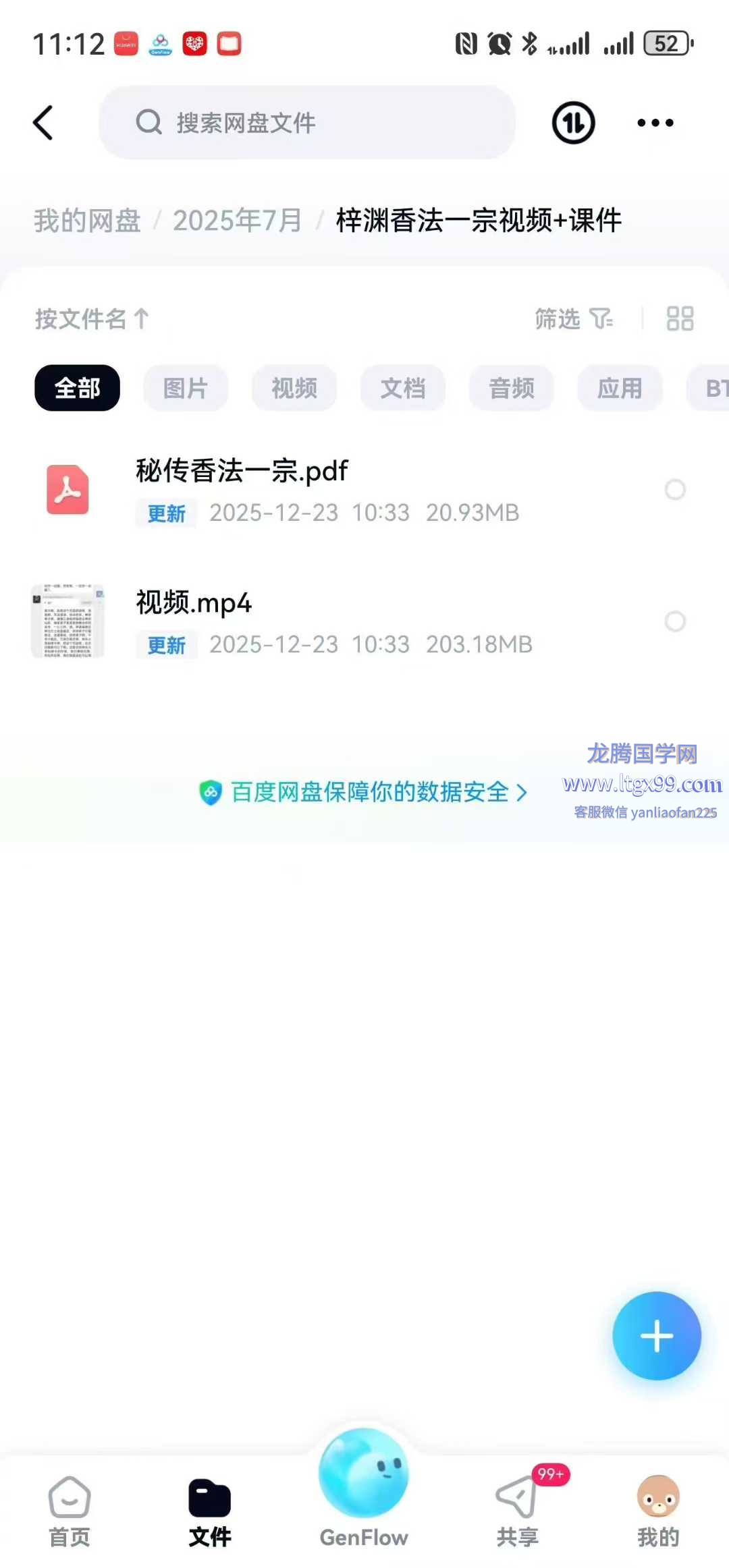
Task: Switch to grid view layout
Action: [x=679, y=318]
